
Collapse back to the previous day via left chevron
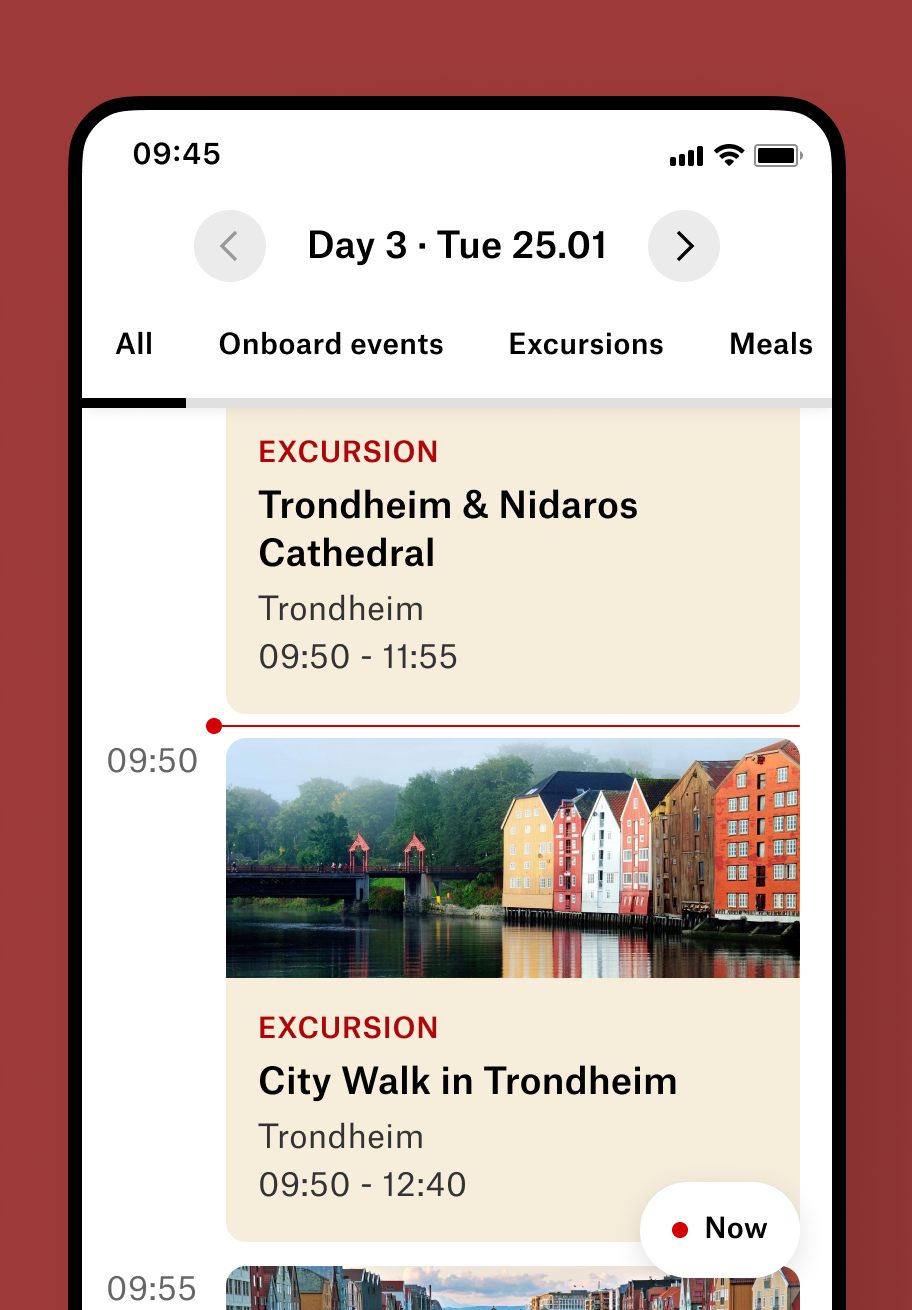coord(230,246)
